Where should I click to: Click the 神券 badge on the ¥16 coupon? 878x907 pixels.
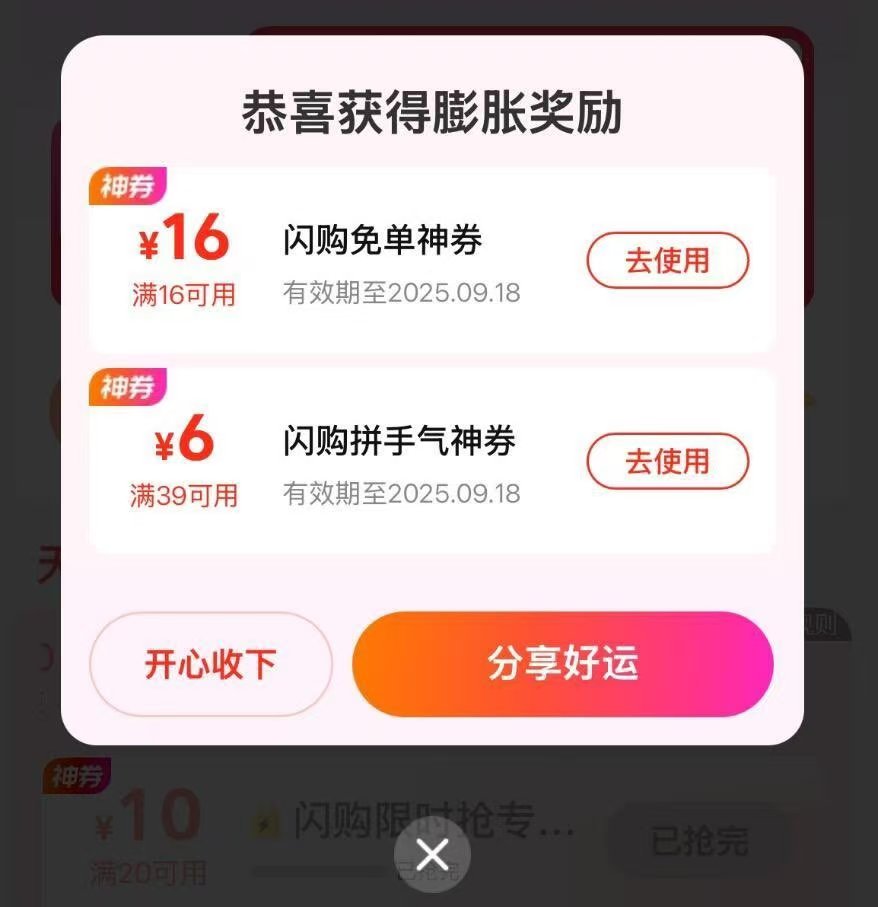click(127, 184)
